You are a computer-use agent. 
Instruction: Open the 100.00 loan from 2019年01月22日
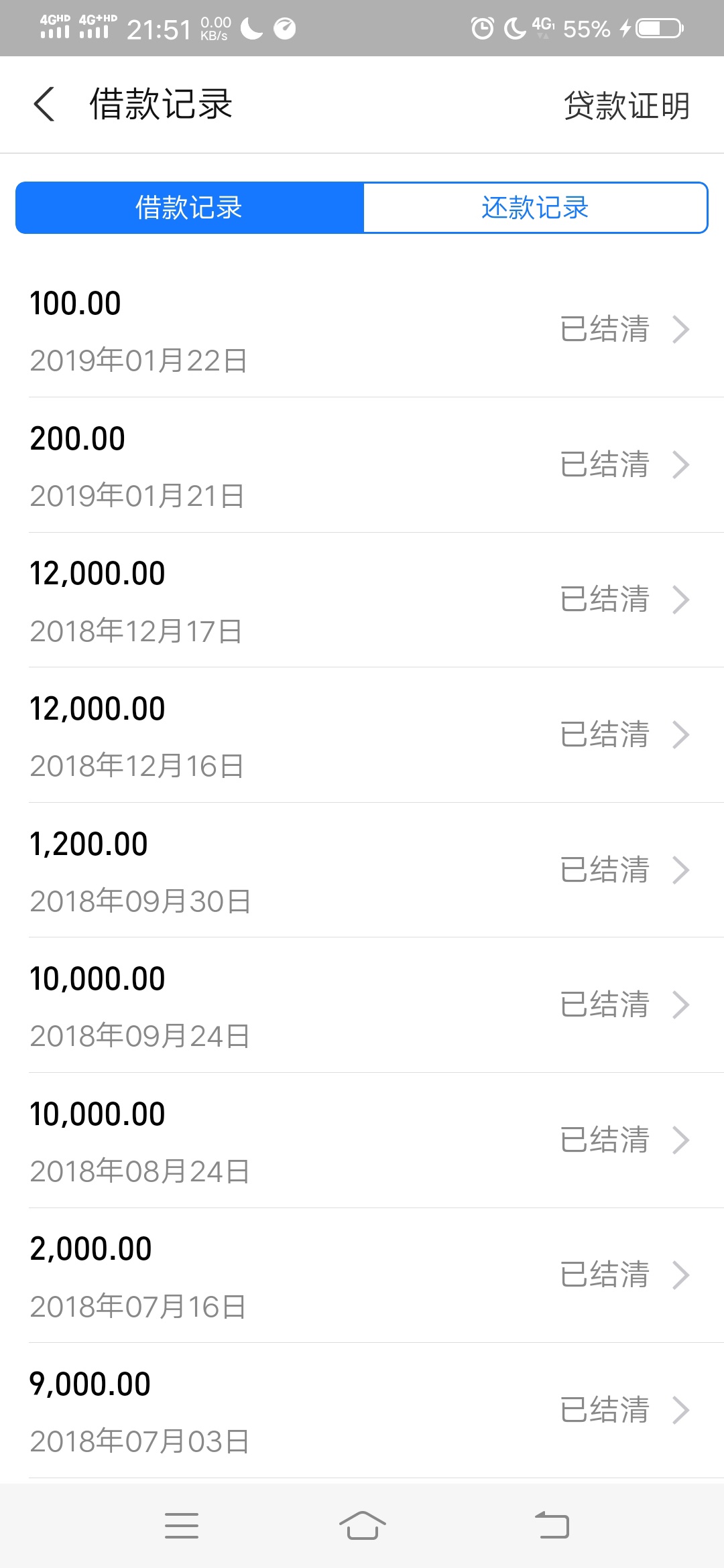[x=362, y=330]
